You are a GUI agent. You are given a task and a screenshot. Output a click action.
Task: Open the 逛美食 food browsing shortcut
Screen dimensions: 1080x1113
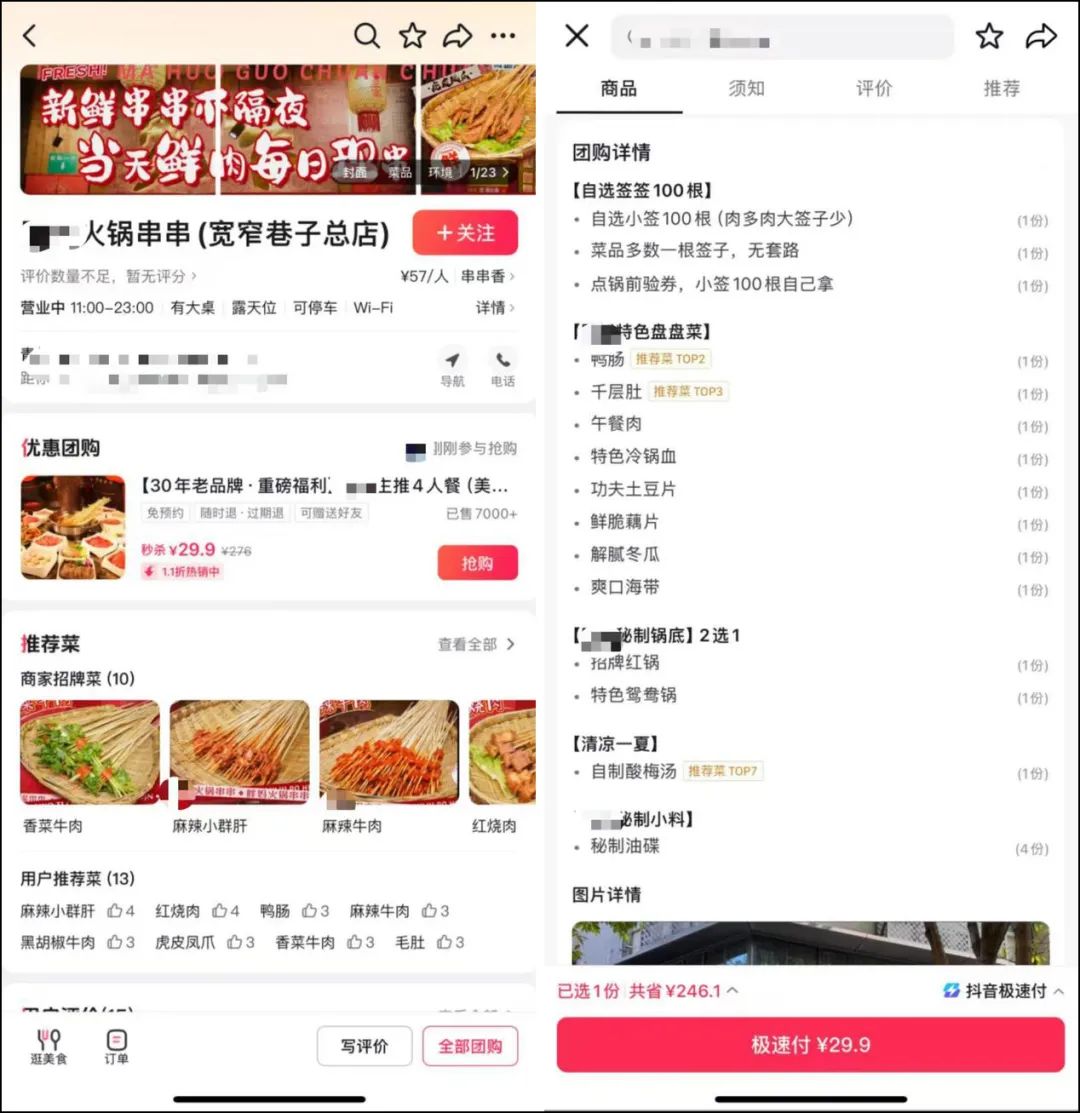click(49, 1046)
